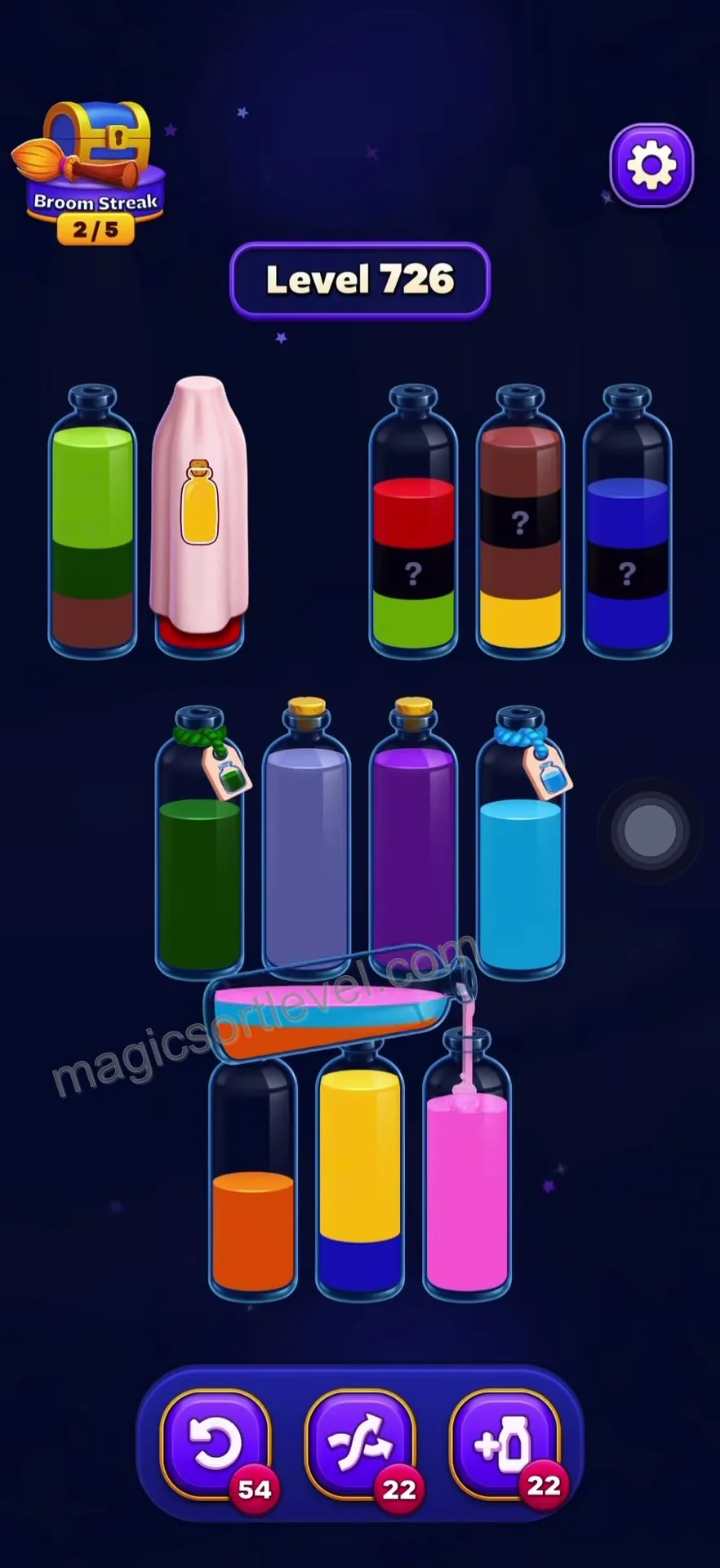Open the settings gear
Image resolution: width=720 pixels, height=1568 pixels.
coord(651,166)
